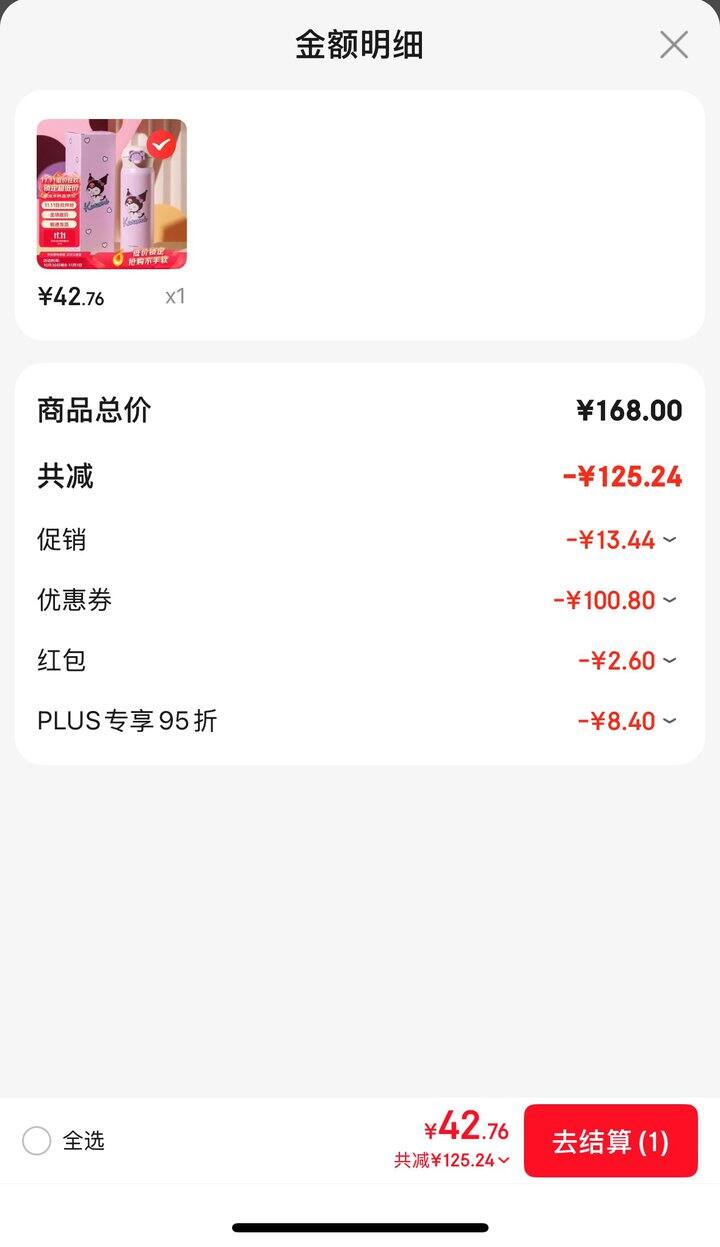Close the 金额明细 panel
720x1247 pixels.
pos(673,45)
